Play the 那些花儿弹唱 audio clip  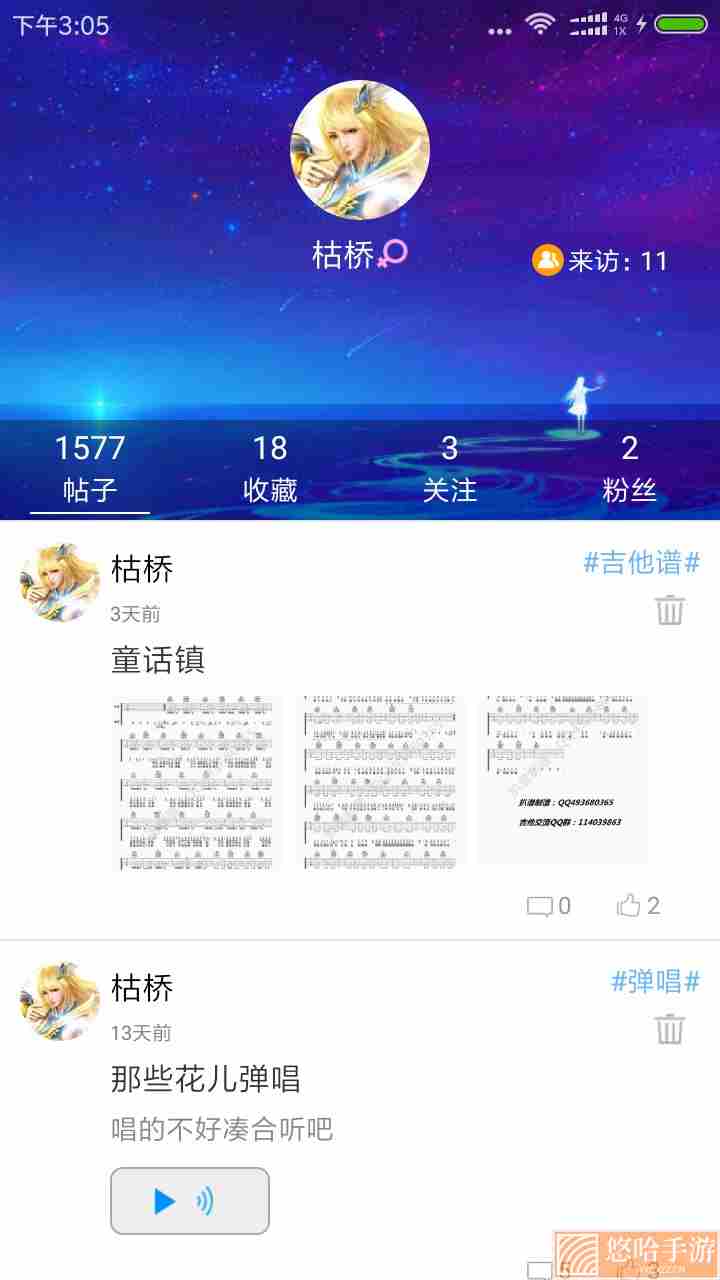click(190, 1201)
